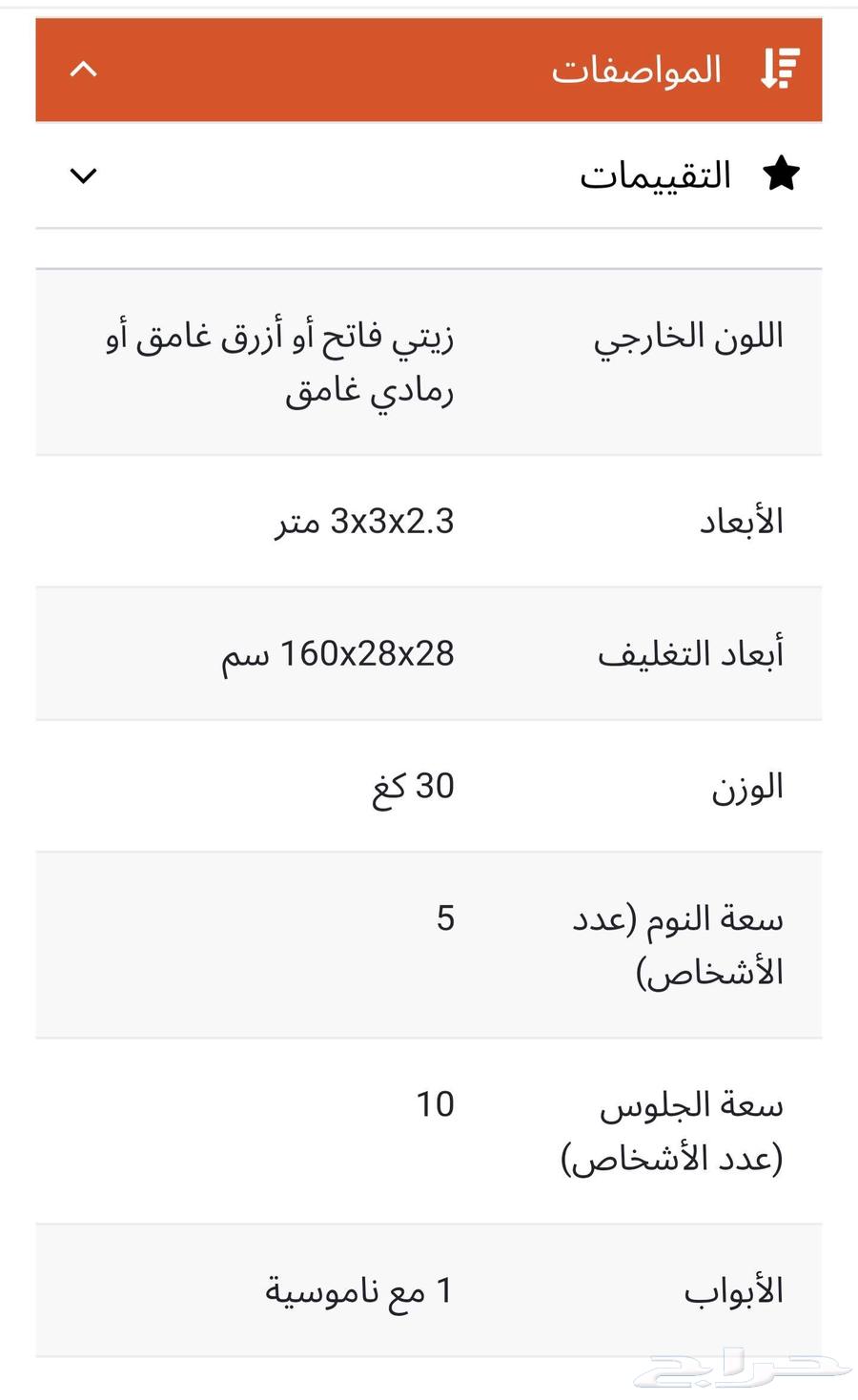Image resolution: width=858 pixels, height=1400 pixels.
Task: Select the sleeping capacity value 5
Action: tap(443, 917)
